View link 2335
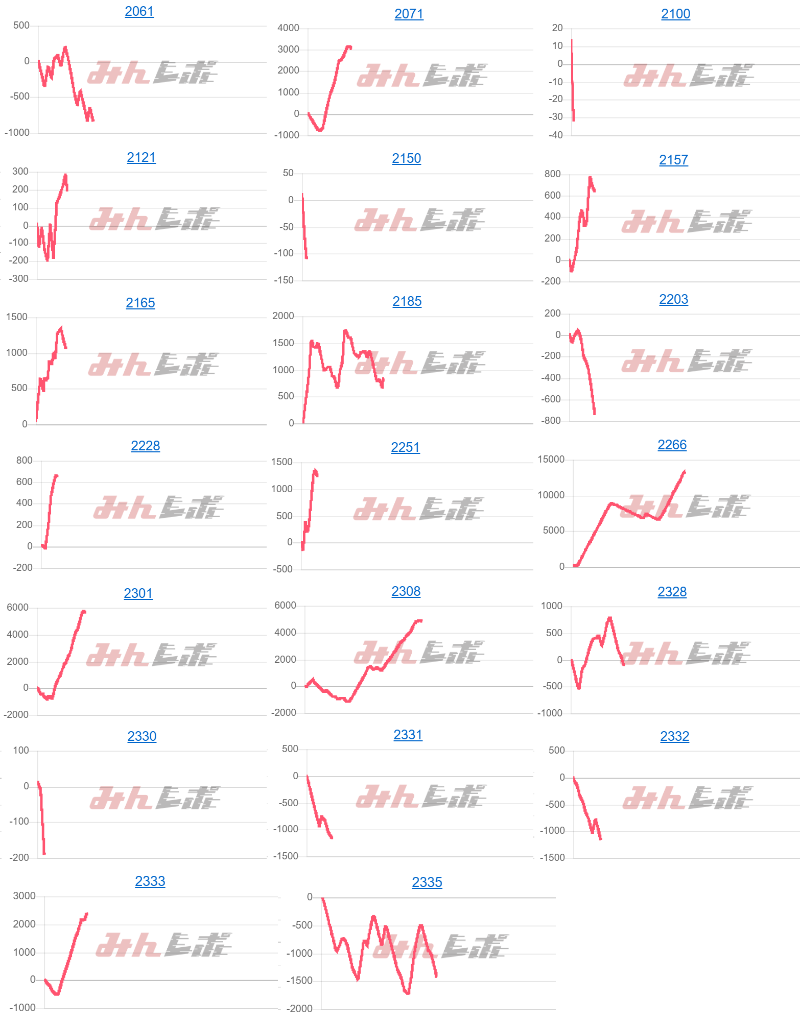This screenshot has height=1021, width=800. point(426,883)
